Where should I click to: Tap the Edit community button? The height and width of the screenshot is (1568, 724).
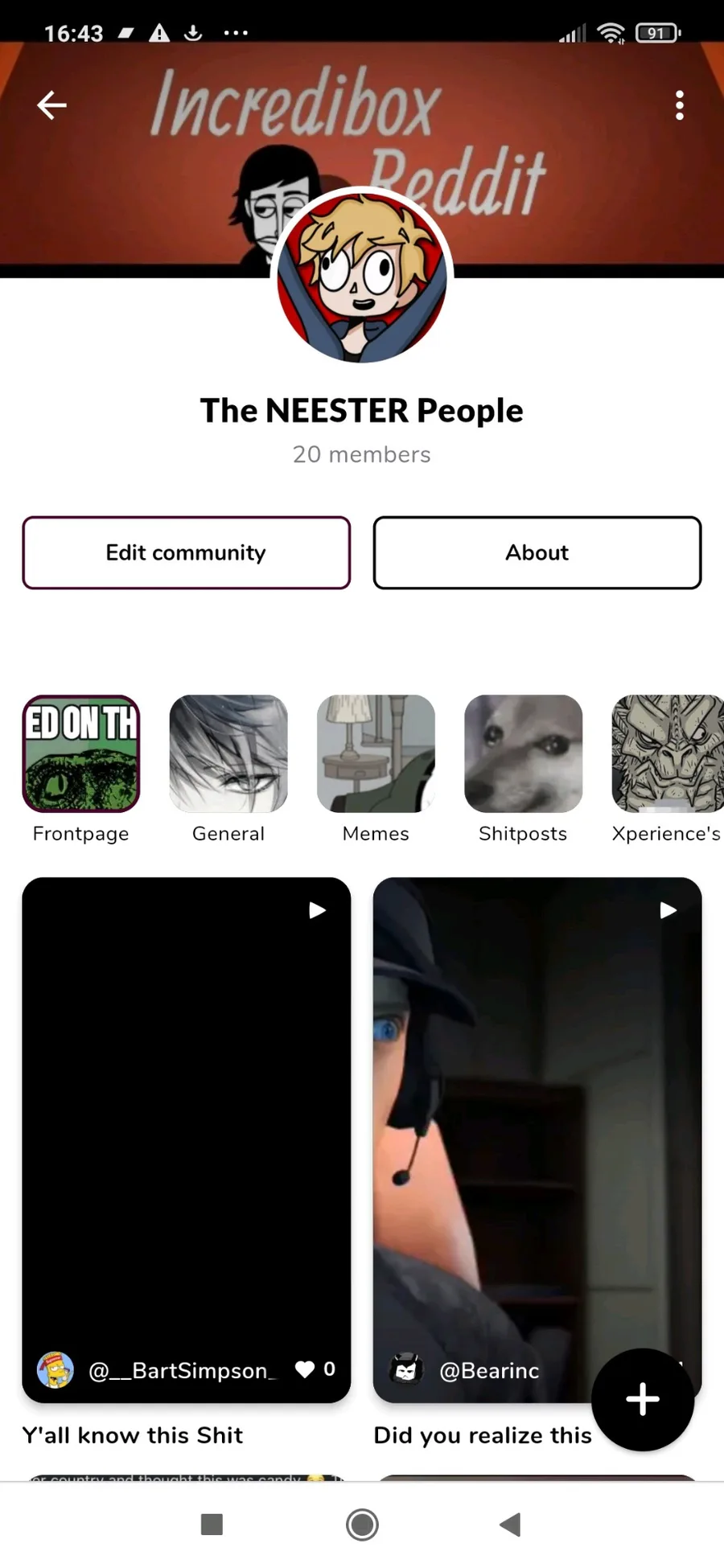pos(186,553)
